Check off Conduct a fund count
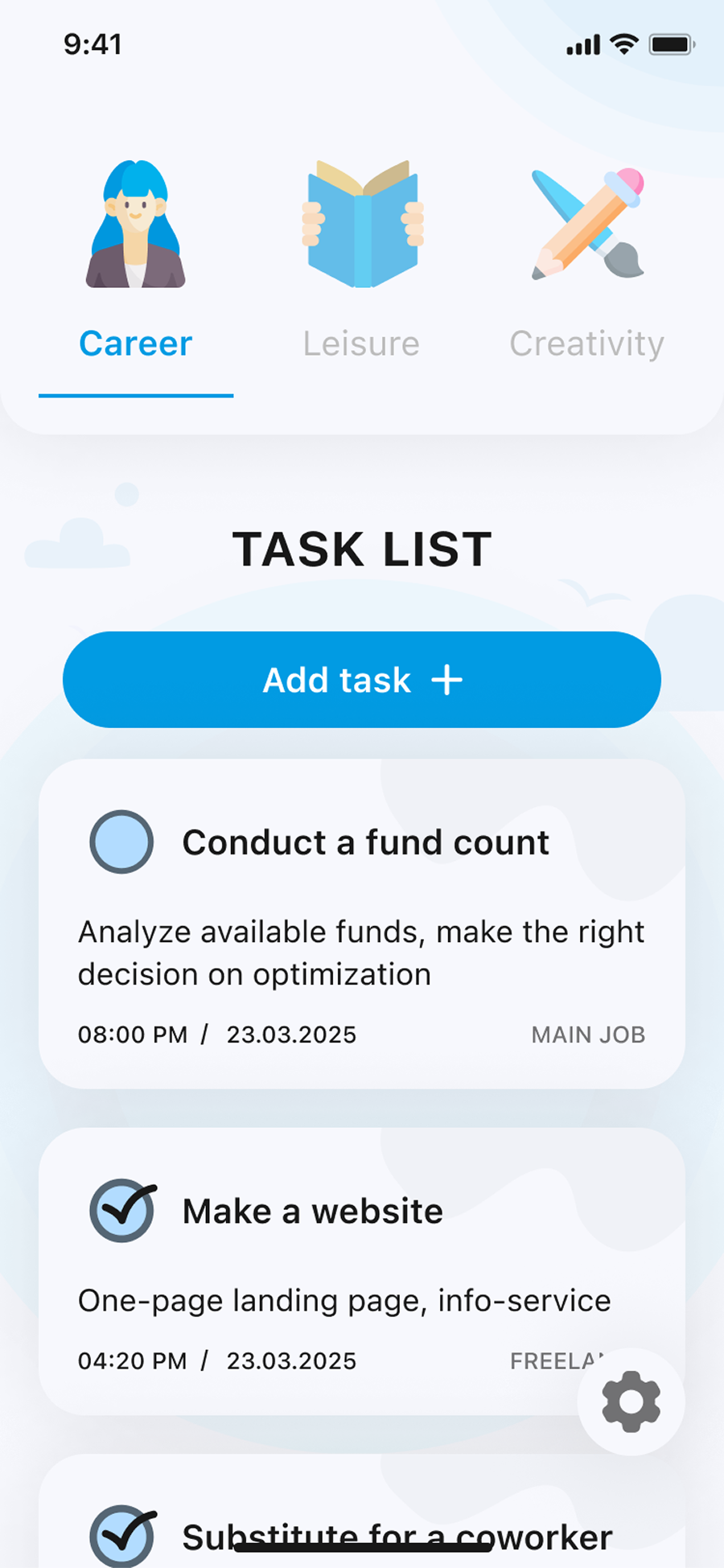The width and height of the screenshot is (724, 1568). tap(121, 842)
